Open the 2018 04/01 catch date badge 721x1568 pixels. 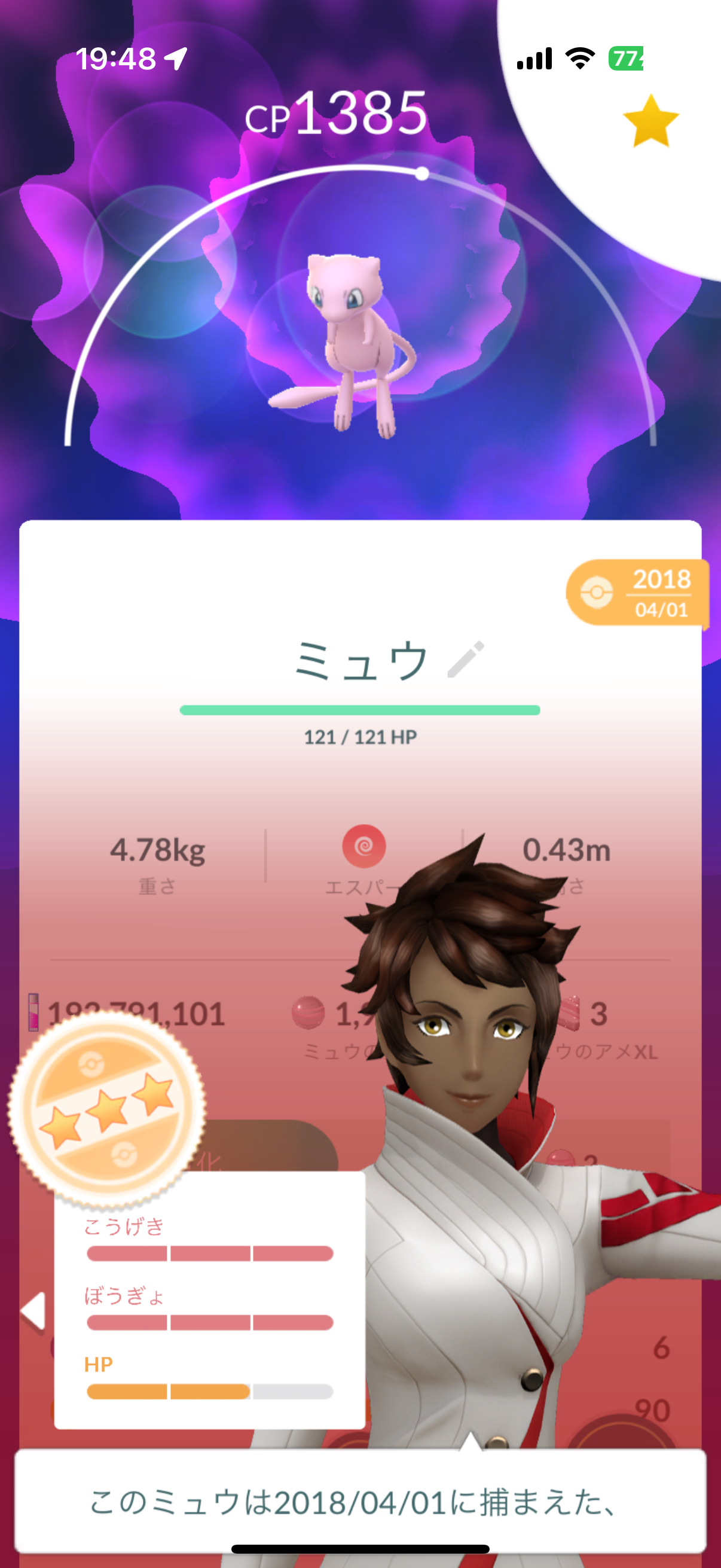click(638, 592)
